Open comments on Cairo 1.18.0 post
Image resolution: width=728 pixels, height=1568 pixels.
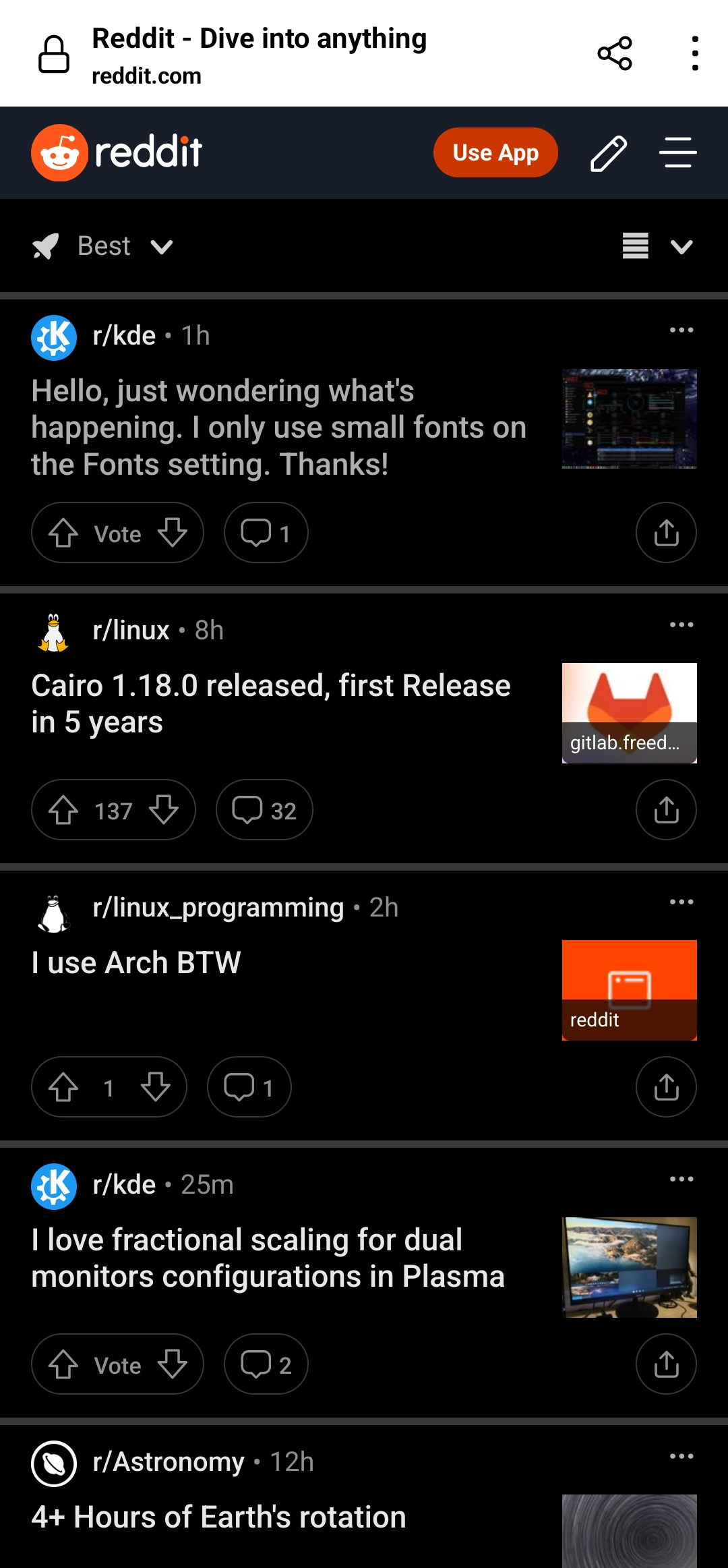click(264, 810)
